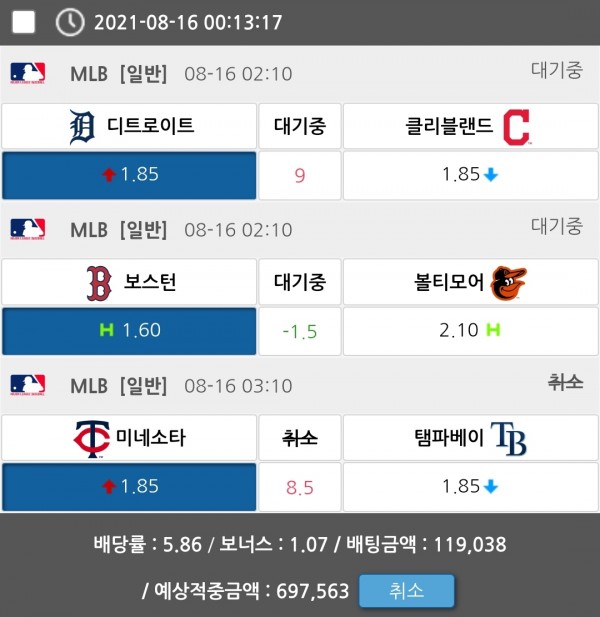Viewport: 600px width, 617px height.
Task: Select the 미네소타 1.85 odds cell
Action: click(129, 487)
